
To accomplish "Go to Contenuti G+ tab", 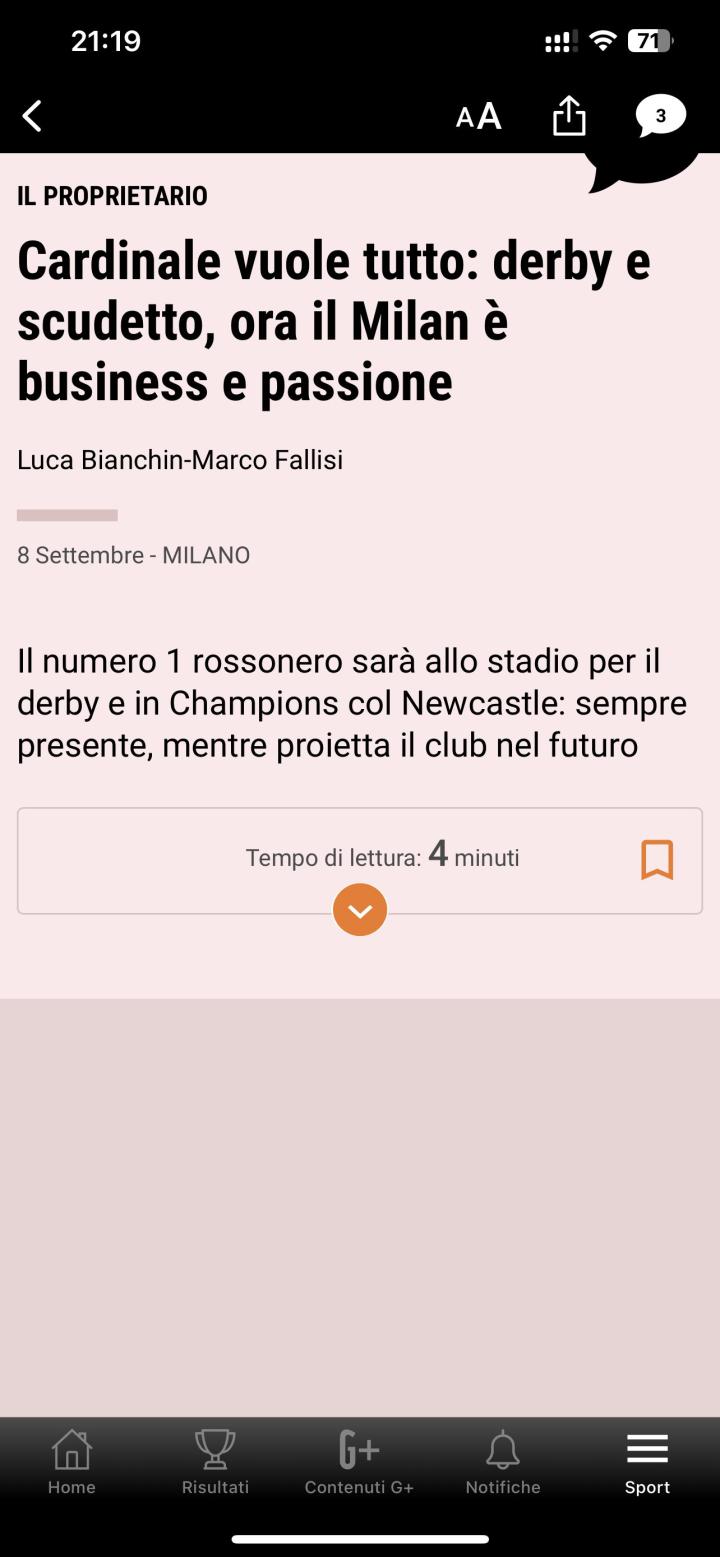I will click(x=359, y=1461).
